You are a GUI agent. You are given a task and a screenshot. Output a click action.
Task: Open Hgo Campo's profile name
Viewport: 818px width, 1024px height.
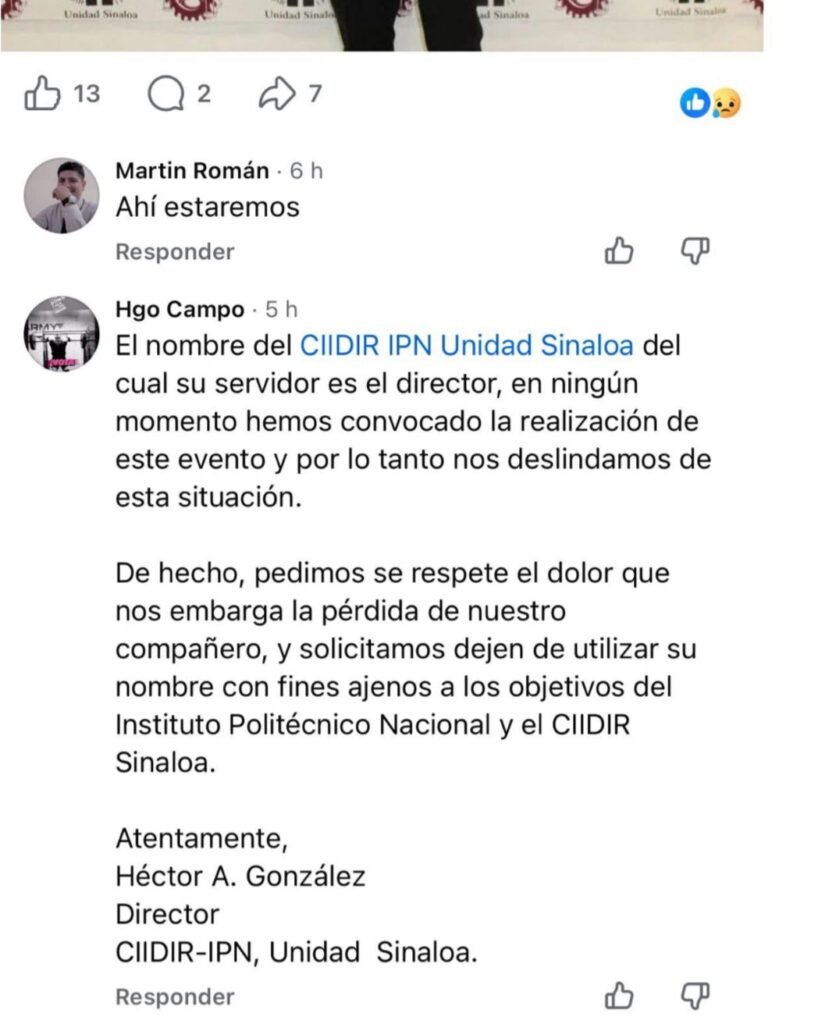coord(180,309)
